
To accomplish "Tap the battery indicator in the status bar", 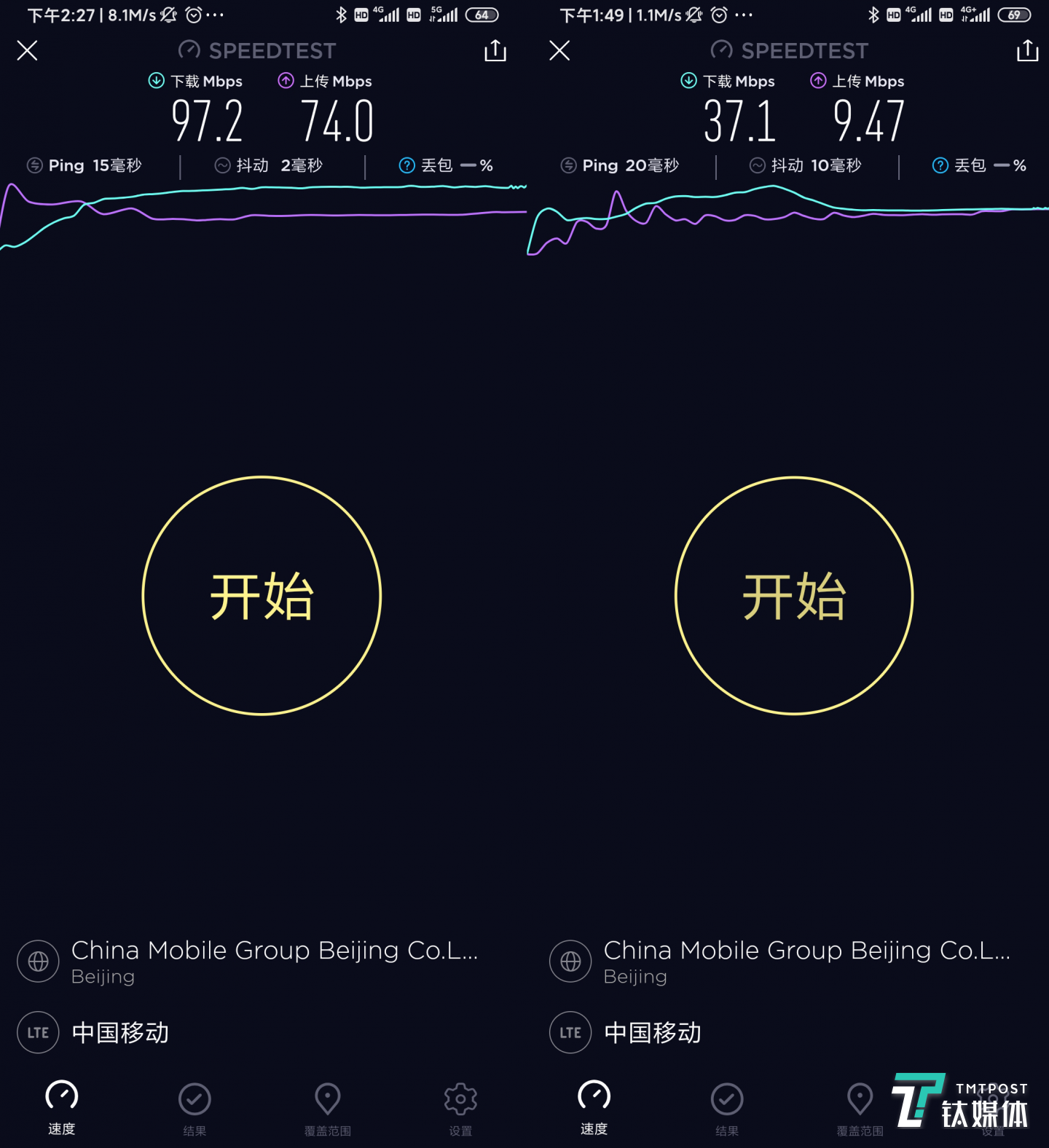I will pyautogui.click(x=482, y=15).
